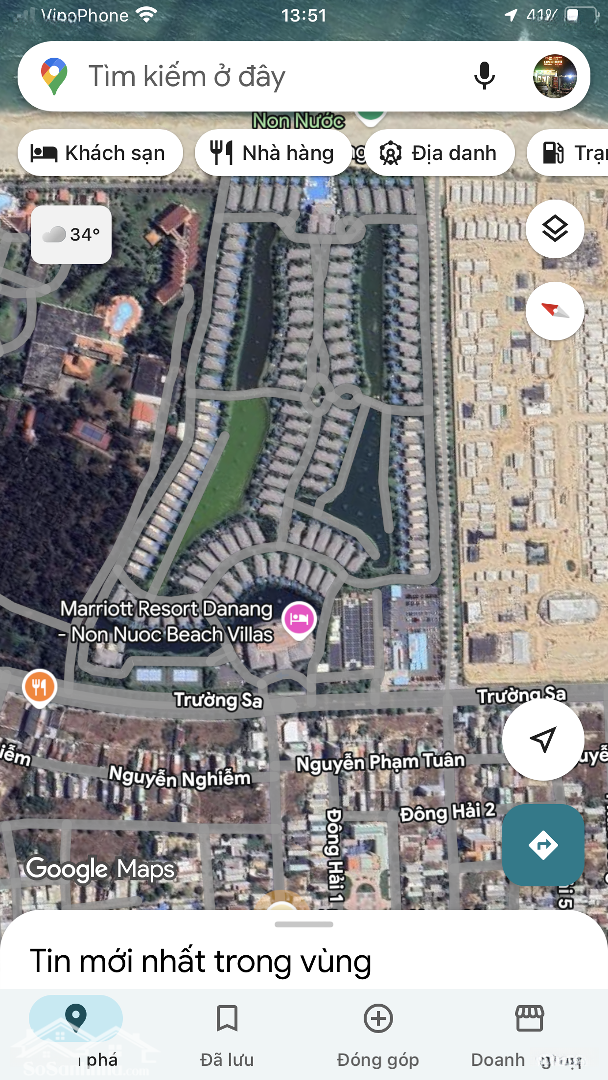This screenshot has width=608, height=1080.
Task: Expand the "Tin mới nhất trong vùng" sheet handle
Action: tap(304, 924)
